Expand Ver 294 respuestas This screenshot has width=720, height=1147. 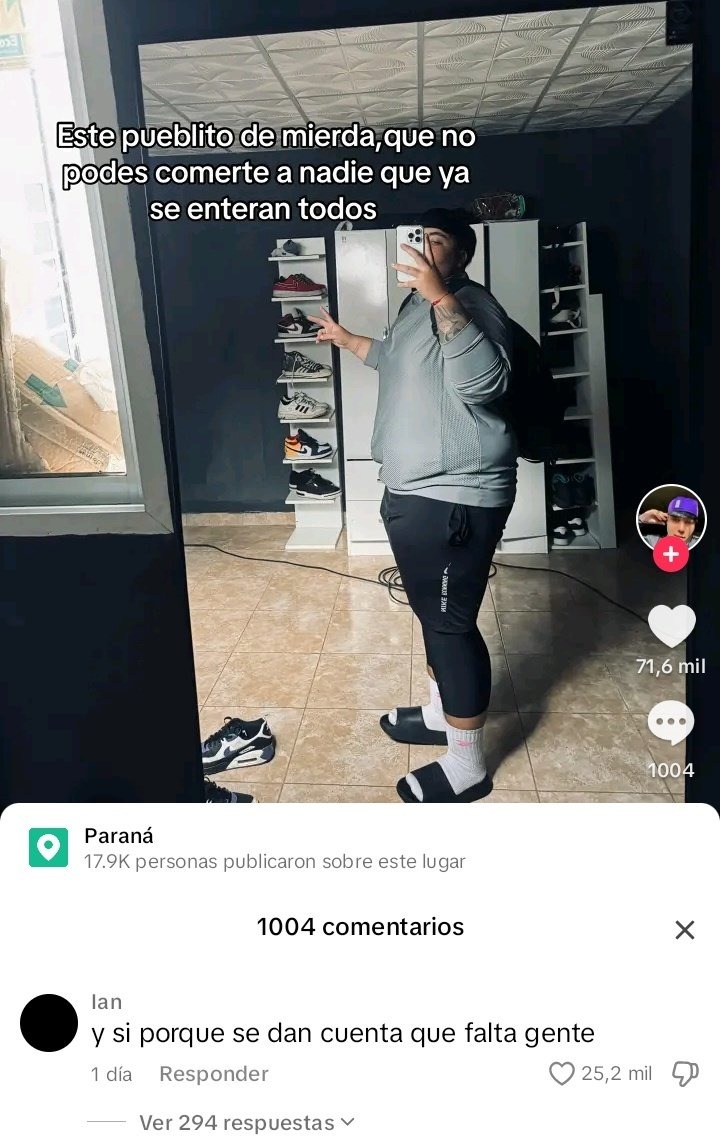(x=245, y=1122)
